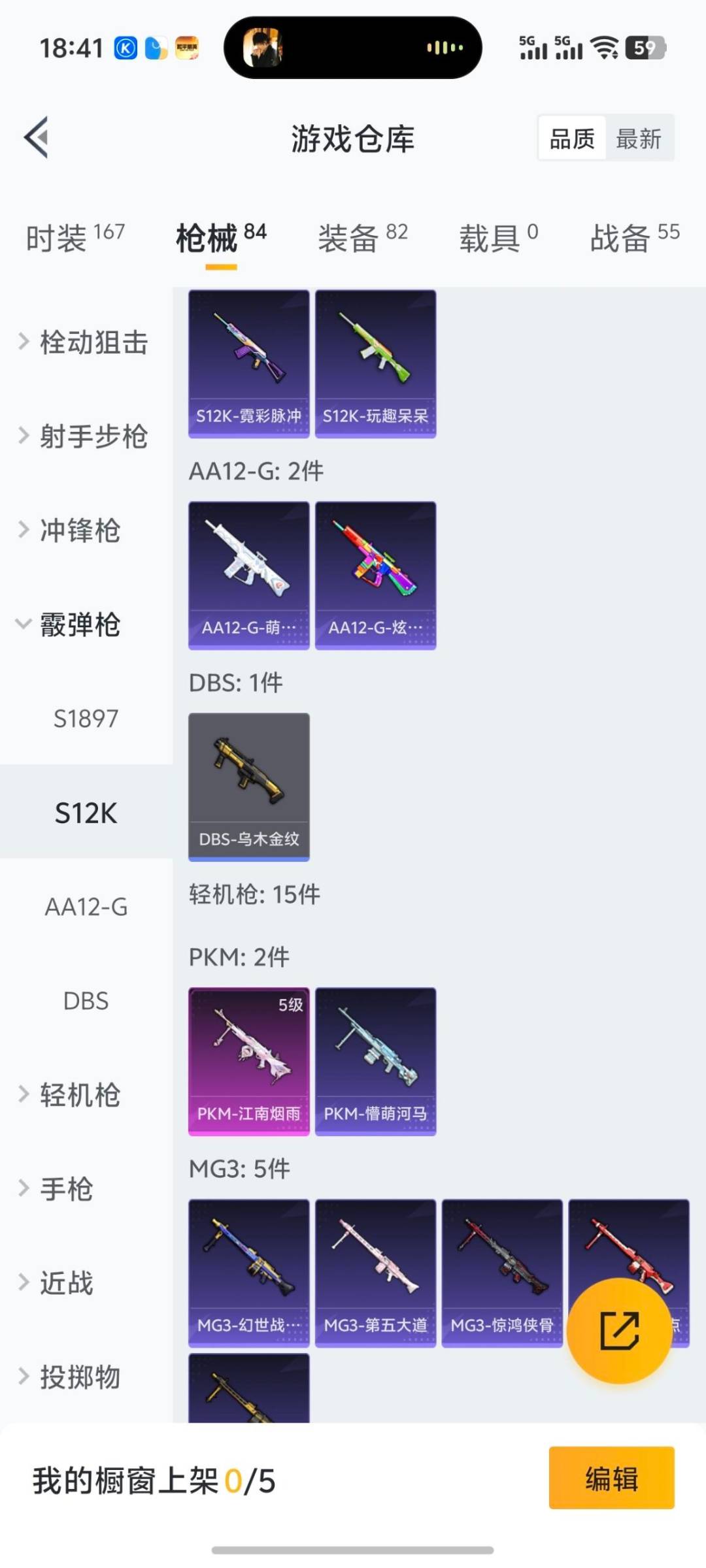Screen dimensions: 706x1568
Task: View the S12K-霓彩脉冲 skin thumbnail
Action: [x=248, y=363]
